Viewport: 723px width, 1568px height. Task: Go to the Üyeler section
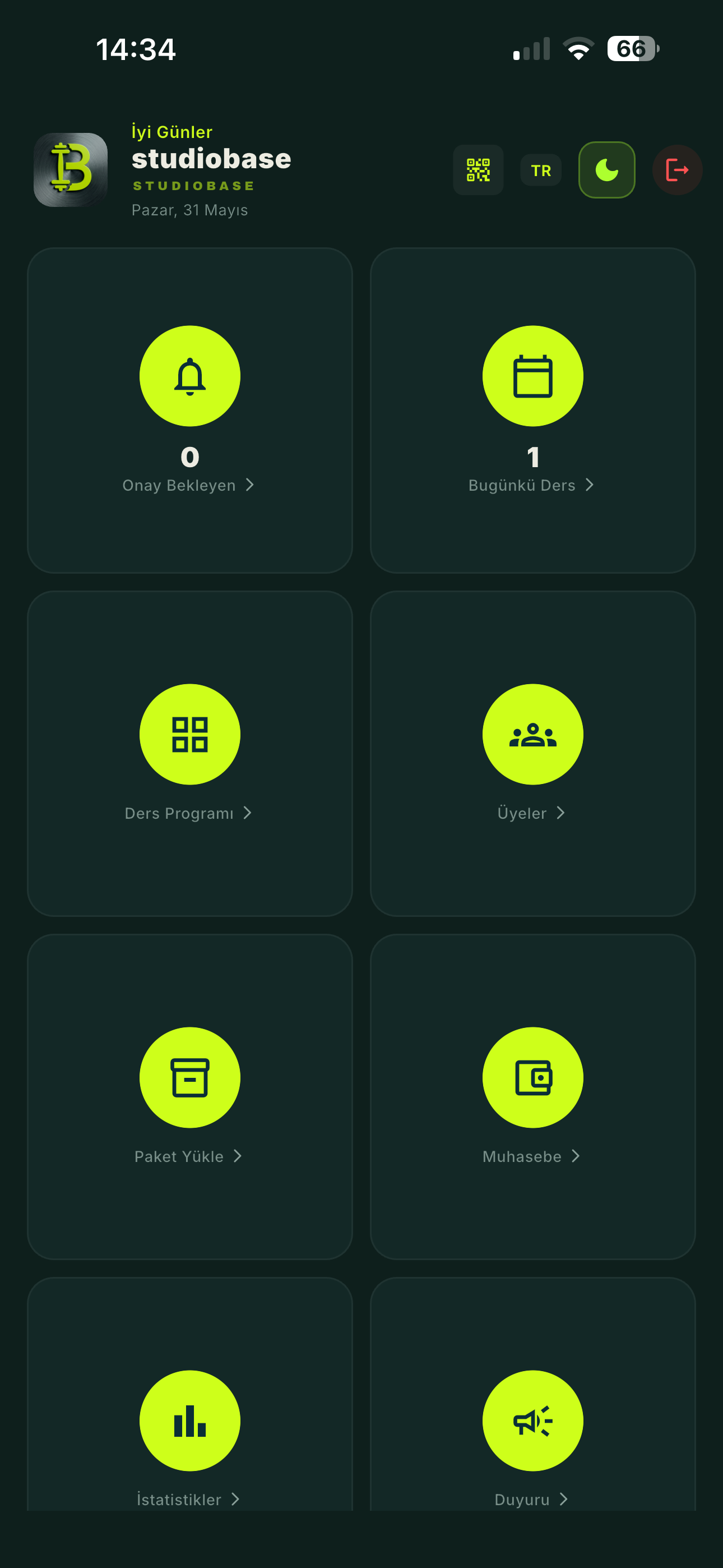532,754
